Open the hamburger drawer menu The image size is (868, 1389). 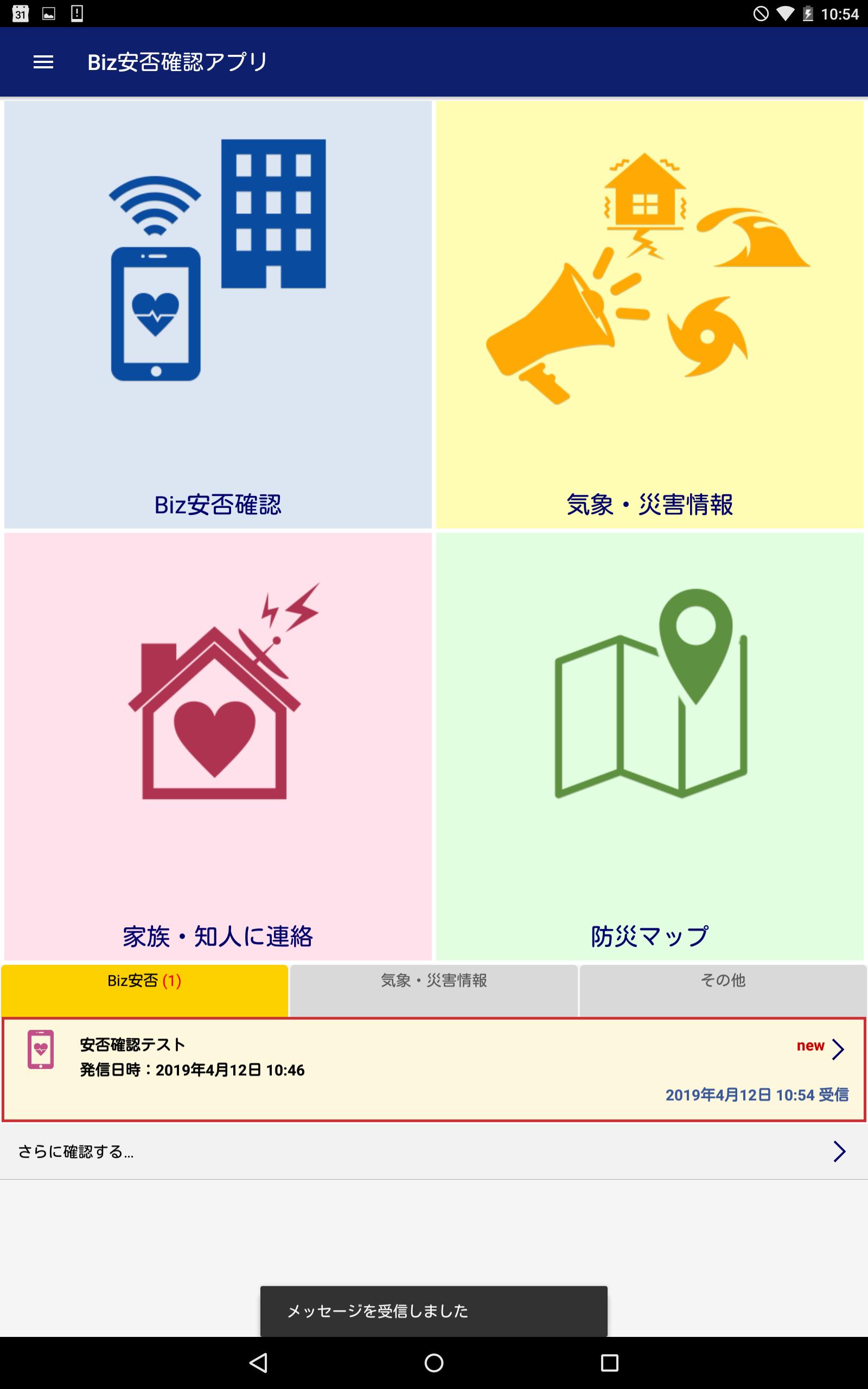pos(43,61)
